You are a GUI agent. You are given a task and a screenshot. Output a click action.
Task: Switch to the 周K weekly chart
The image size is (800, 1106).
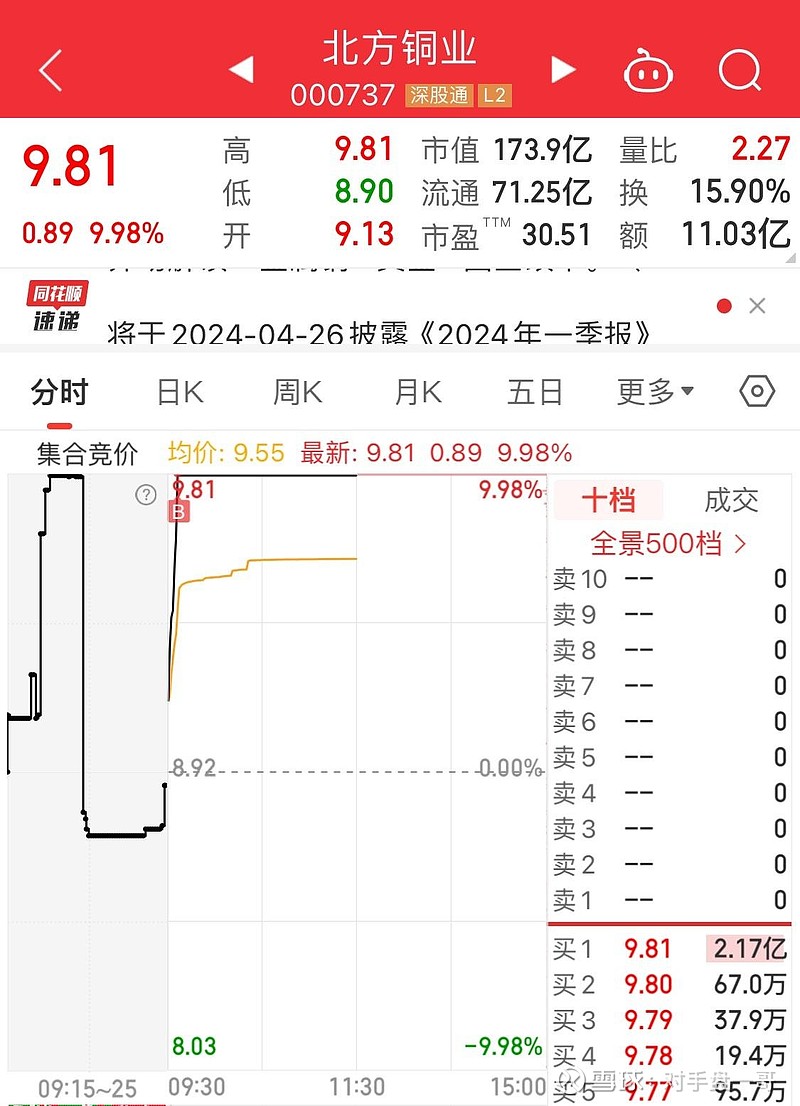[x=295, y=391]
